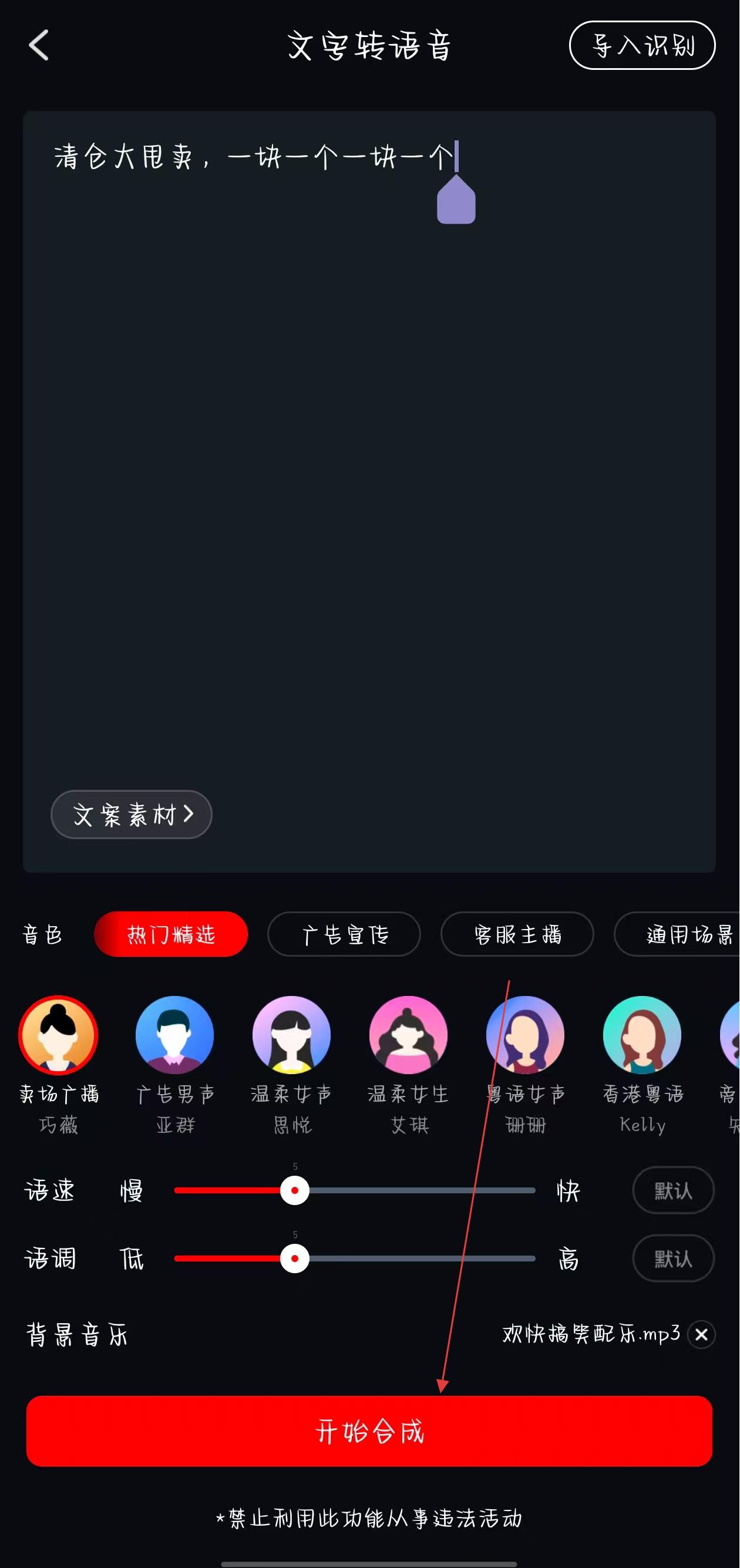Choose 温柔女声 思悦 voice
The image size is (740, 1568).
pos(291,1035)
